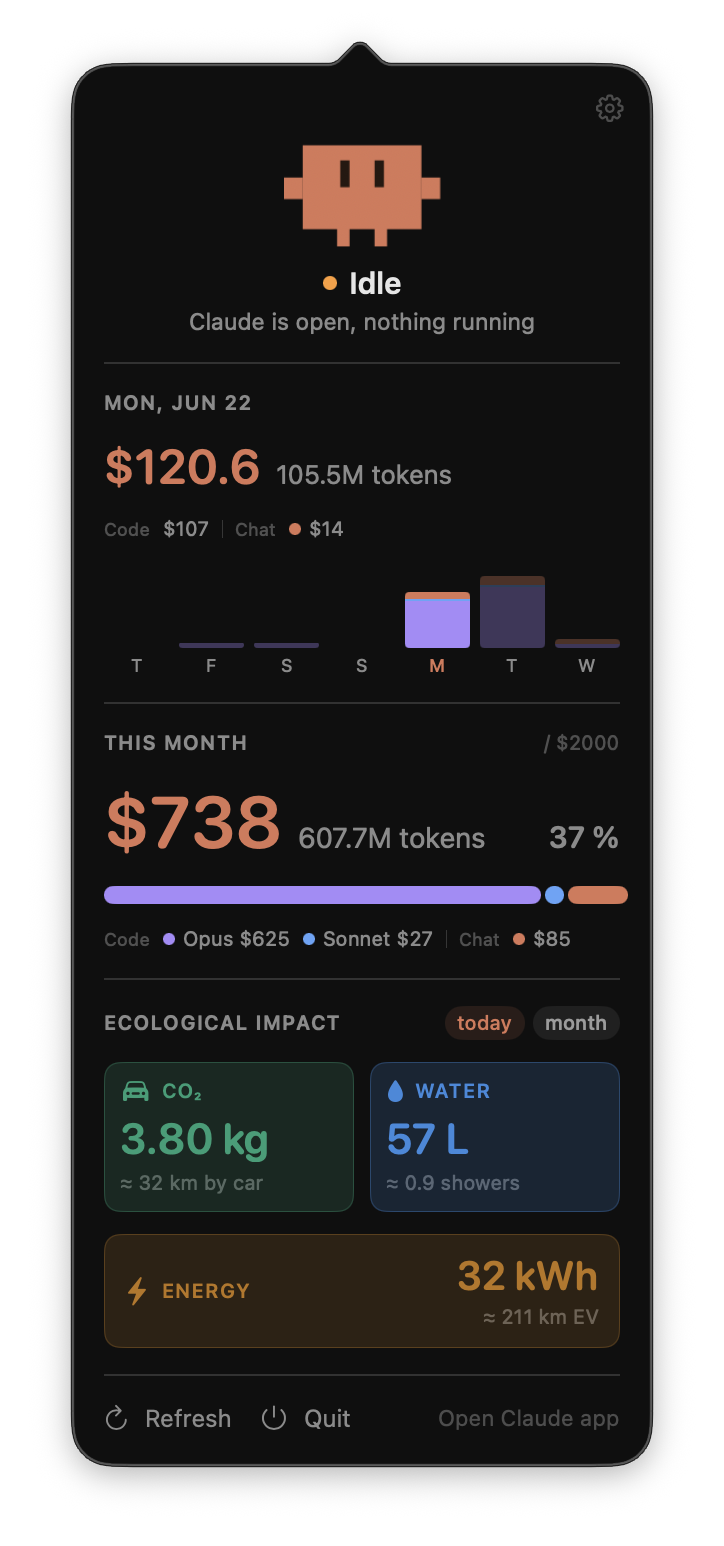This screenshot has height=1546, width=724.
Task: Select Tuesday's bar in the weekly chart
Action: (x=512, y=612)
